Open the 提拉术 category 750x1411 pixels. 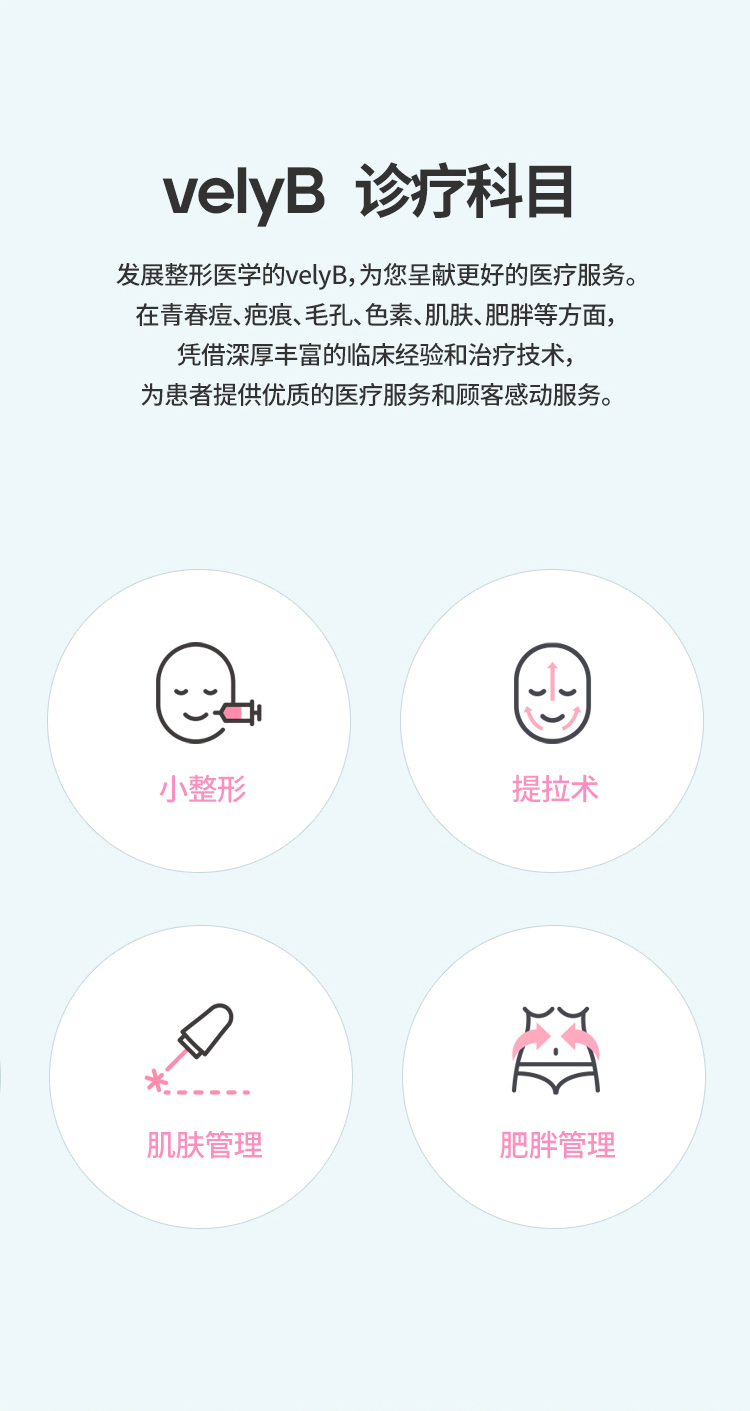pyautogui.click(x=552, y=721)
